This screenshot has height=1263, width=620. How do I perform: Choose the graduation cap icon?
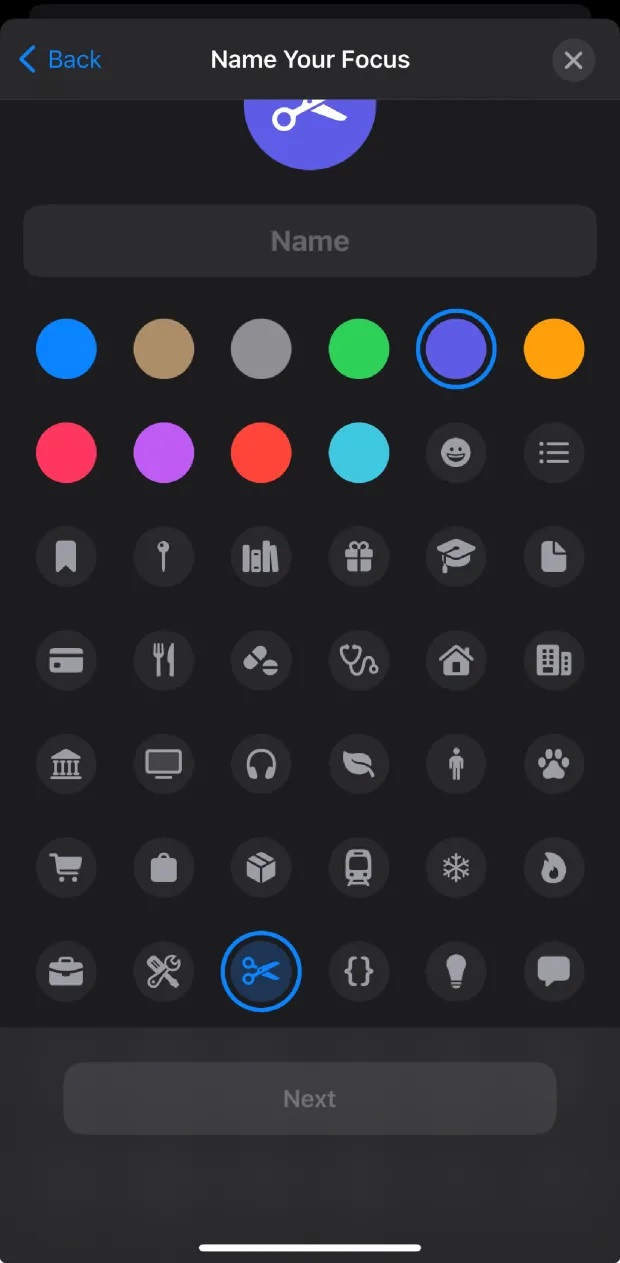[x=456, y=556]
